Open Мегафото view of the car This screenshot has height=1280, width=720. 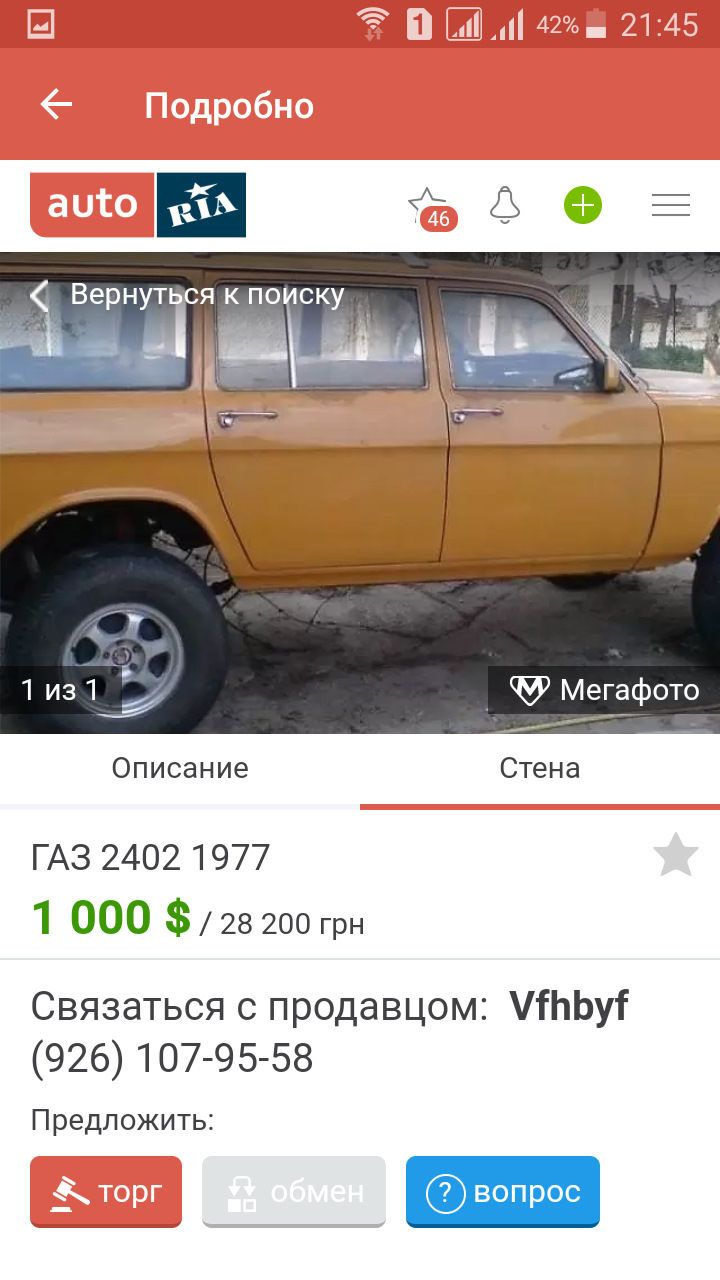pyautogui.click(x=604, y=690)
